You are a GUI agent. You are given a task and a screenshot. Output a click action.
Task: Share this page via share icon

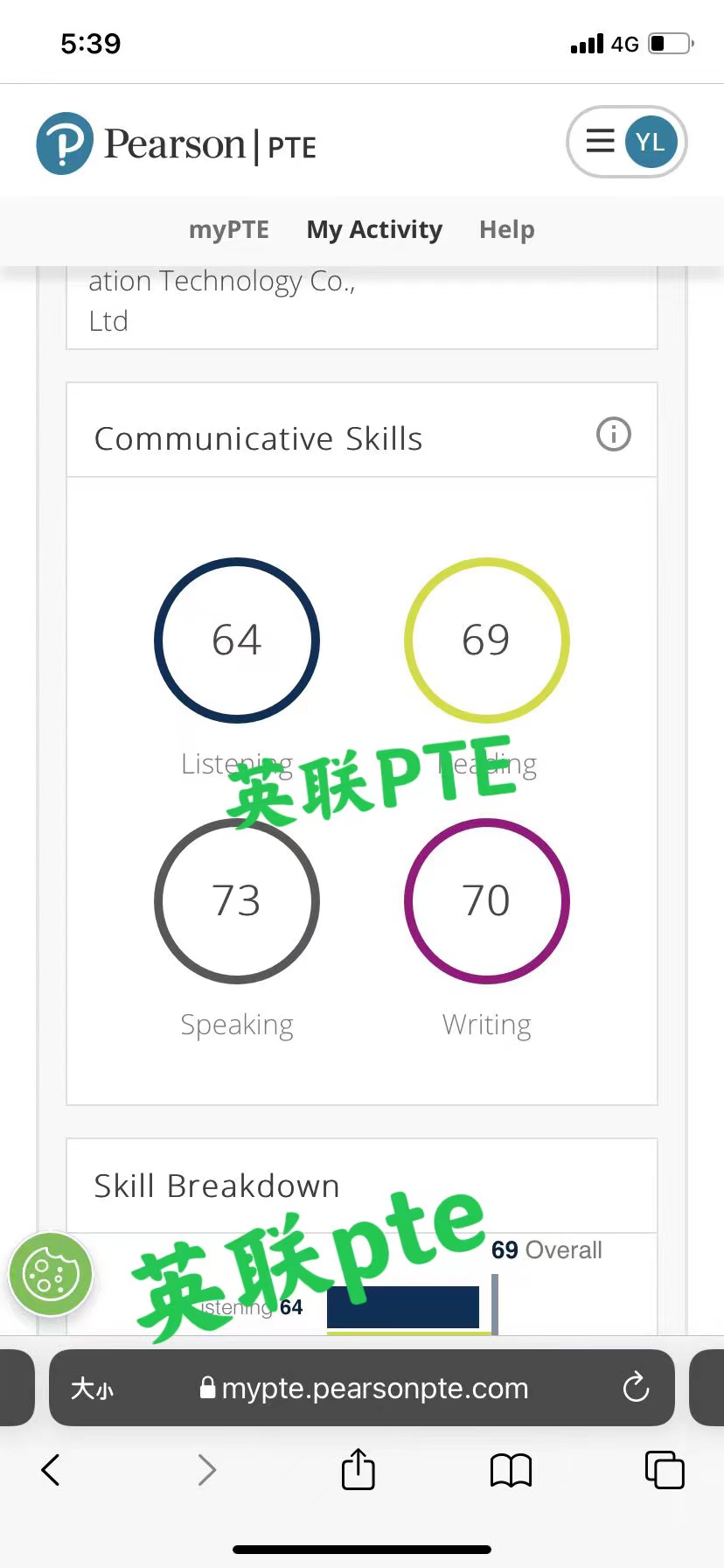click(358, 1469)
